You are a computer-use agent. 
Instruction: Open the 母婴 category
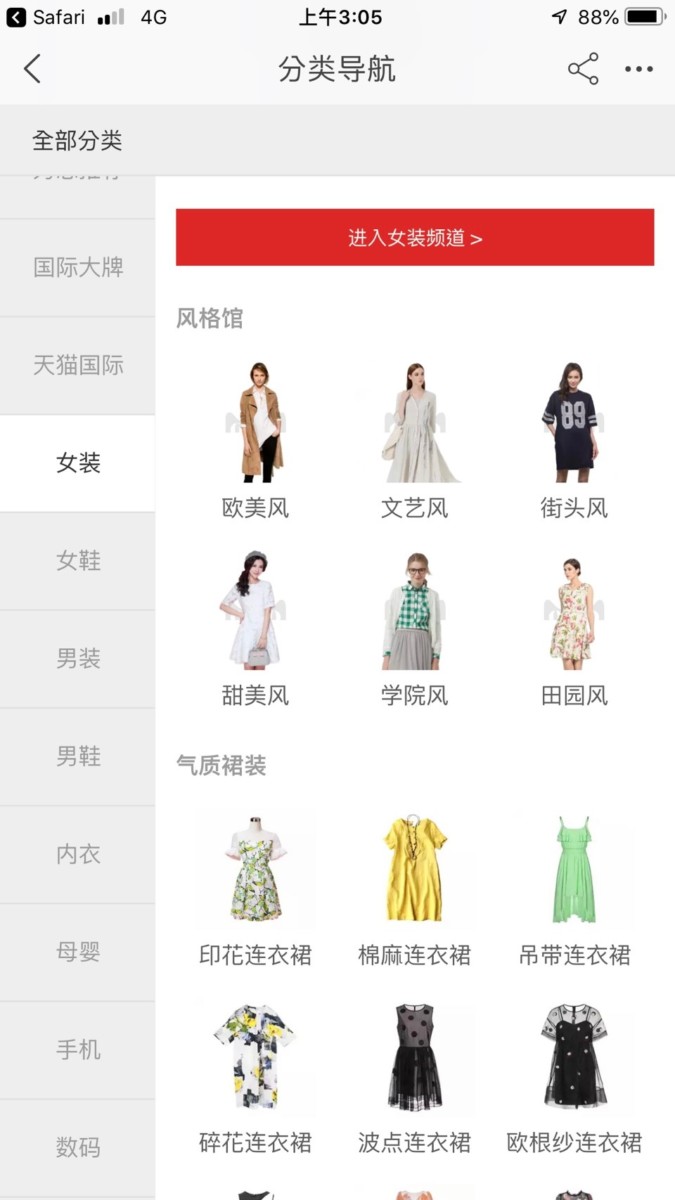[78, 952]
